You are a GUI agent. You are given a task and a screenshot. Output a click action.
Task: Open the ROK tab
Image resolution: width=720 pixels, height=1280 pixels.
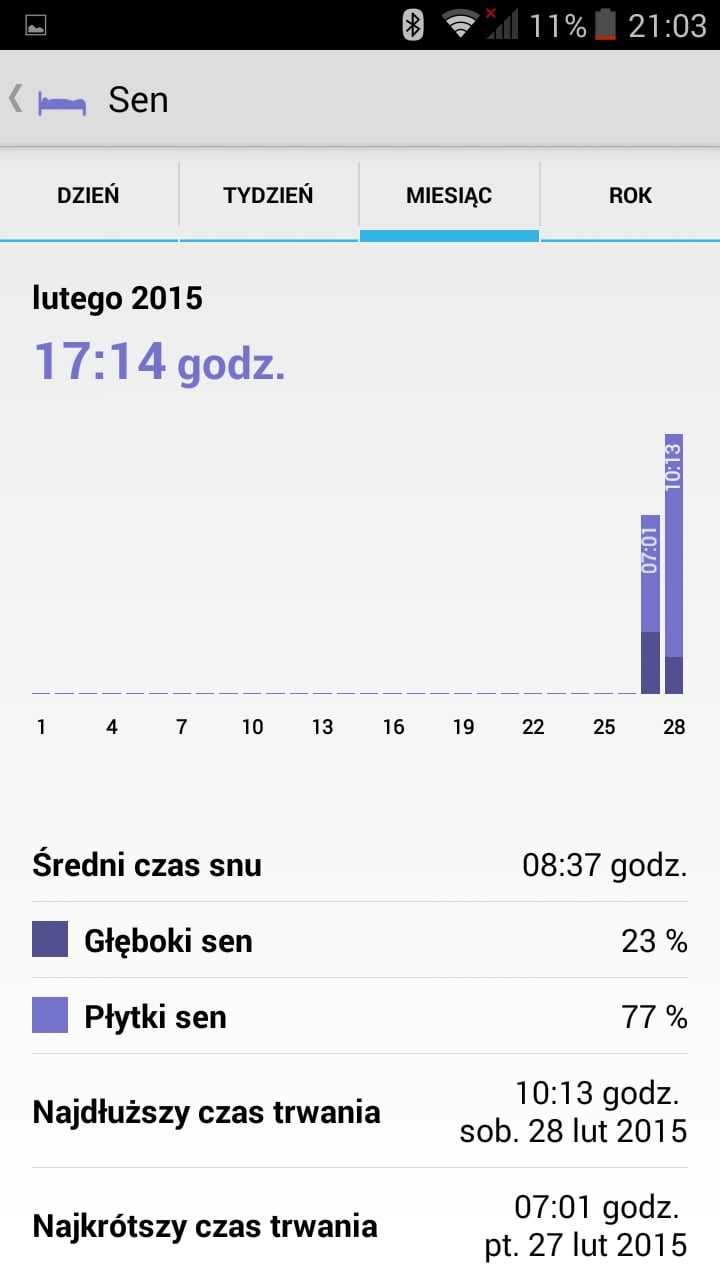click(630, 195)
